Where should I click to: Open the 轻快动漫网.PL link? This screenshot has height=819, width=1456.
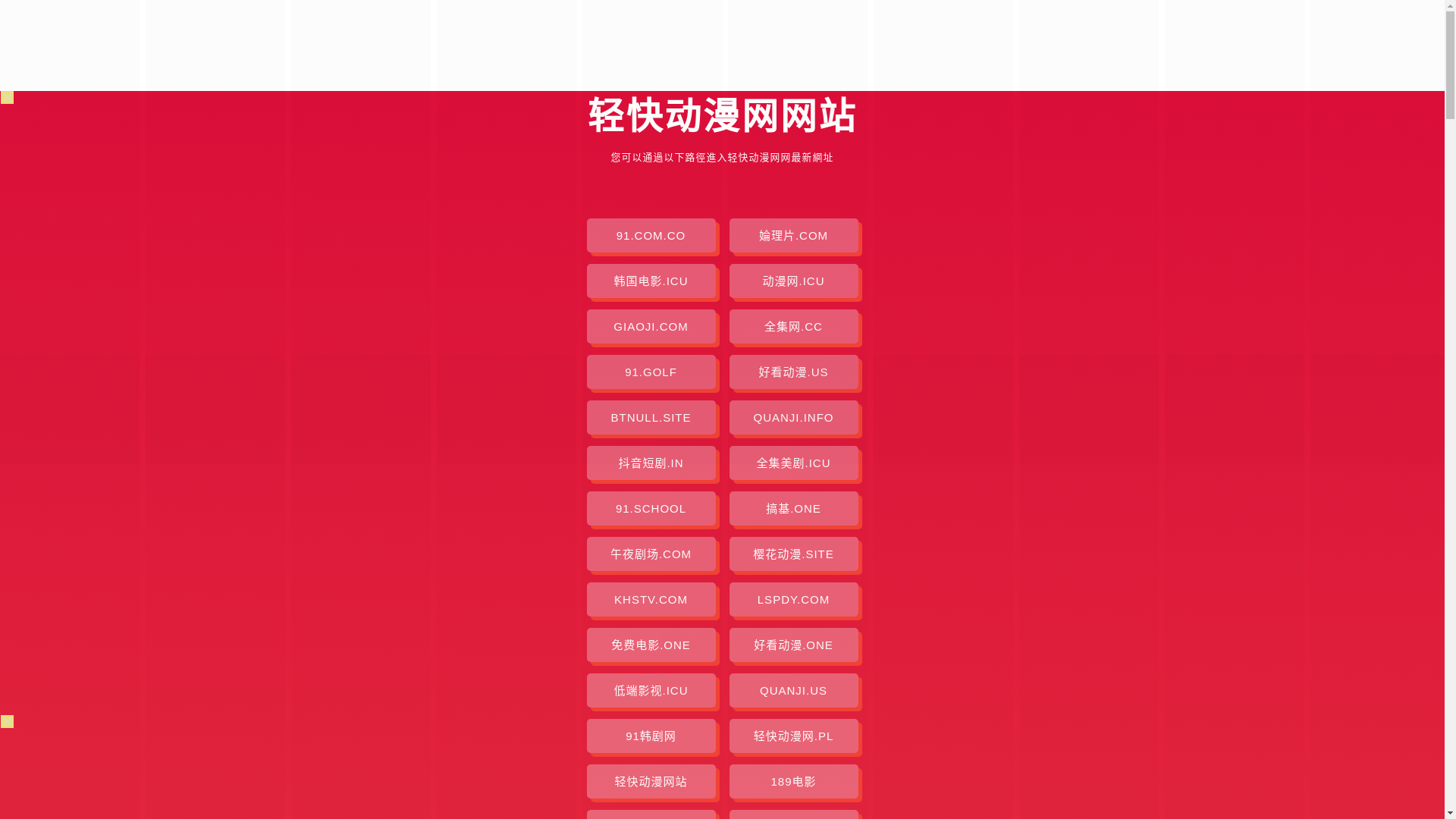793,736
